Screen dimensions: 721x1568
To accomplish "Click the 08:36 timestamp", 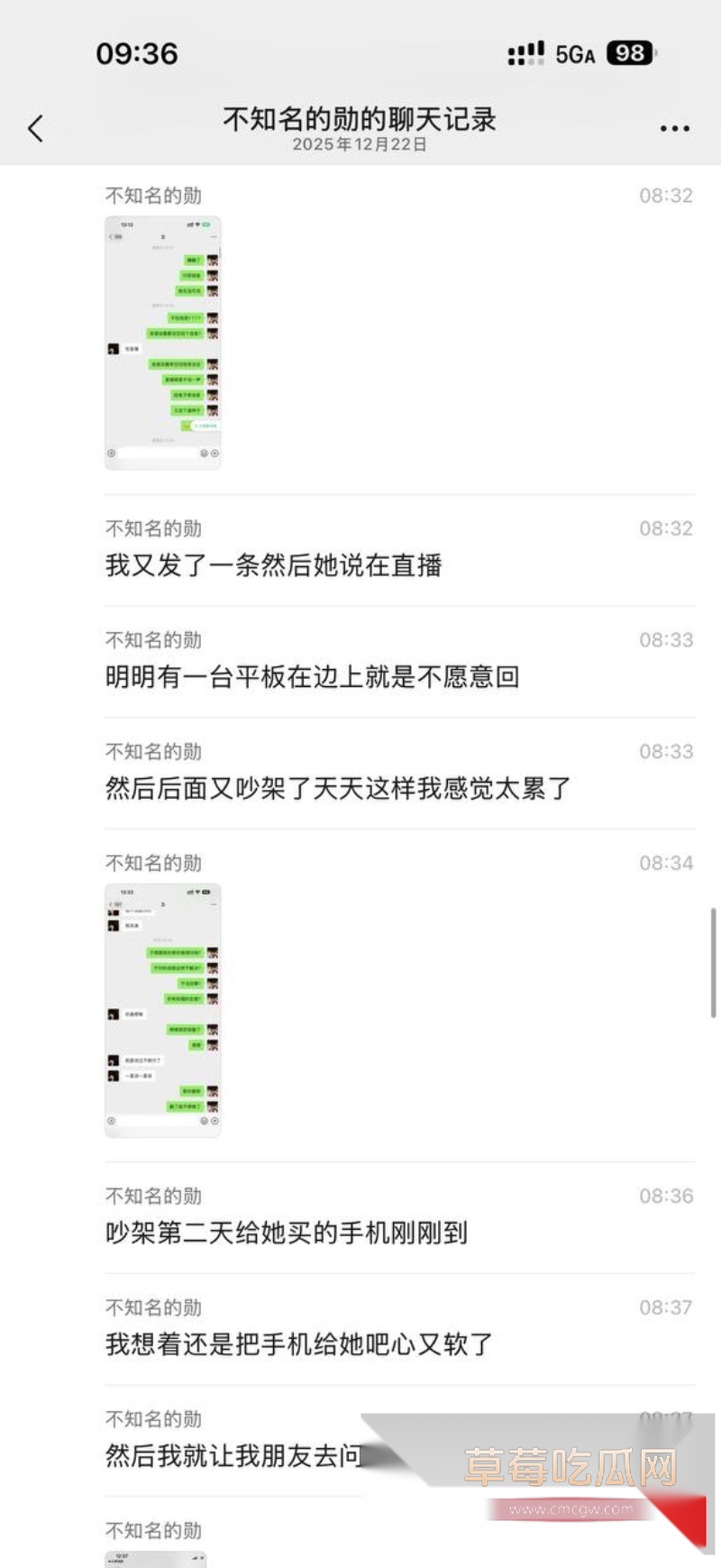I will 664,1196.
